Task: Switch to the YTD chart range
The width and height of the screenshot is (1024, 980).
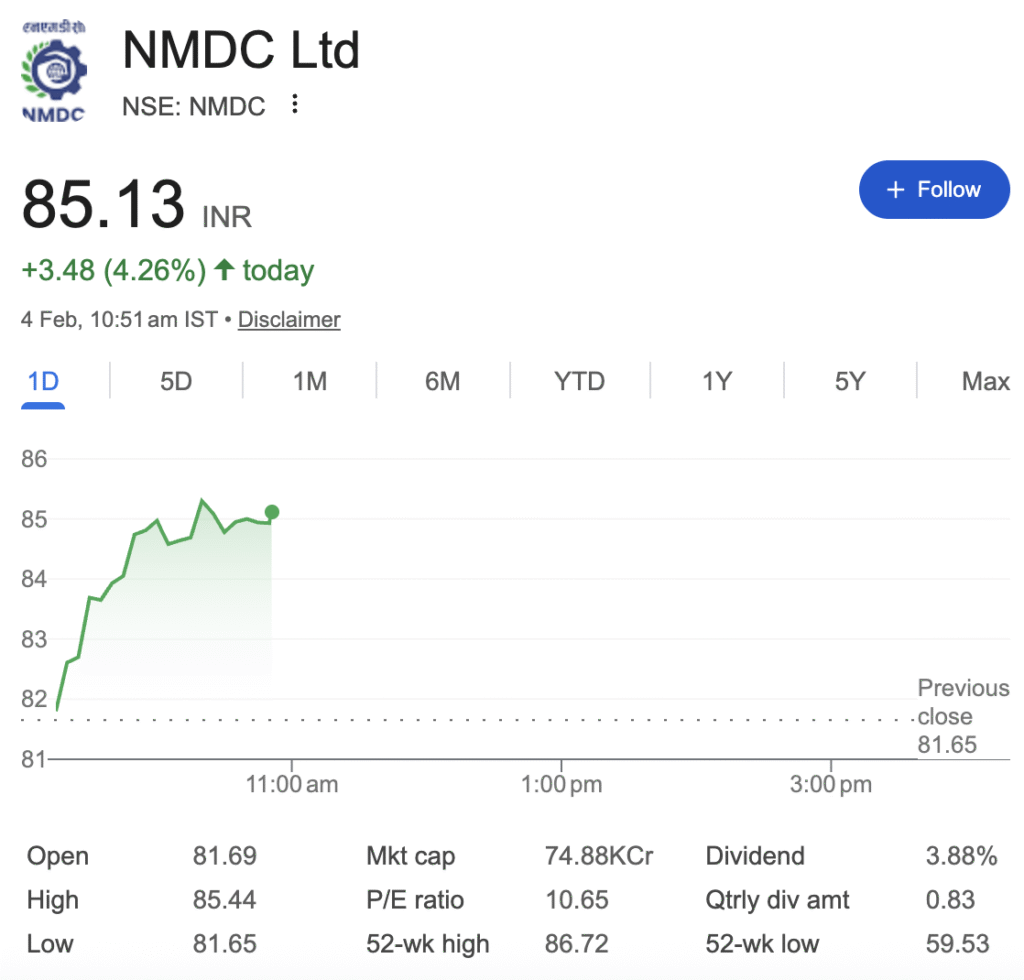Action: click(x=579, y=381)
